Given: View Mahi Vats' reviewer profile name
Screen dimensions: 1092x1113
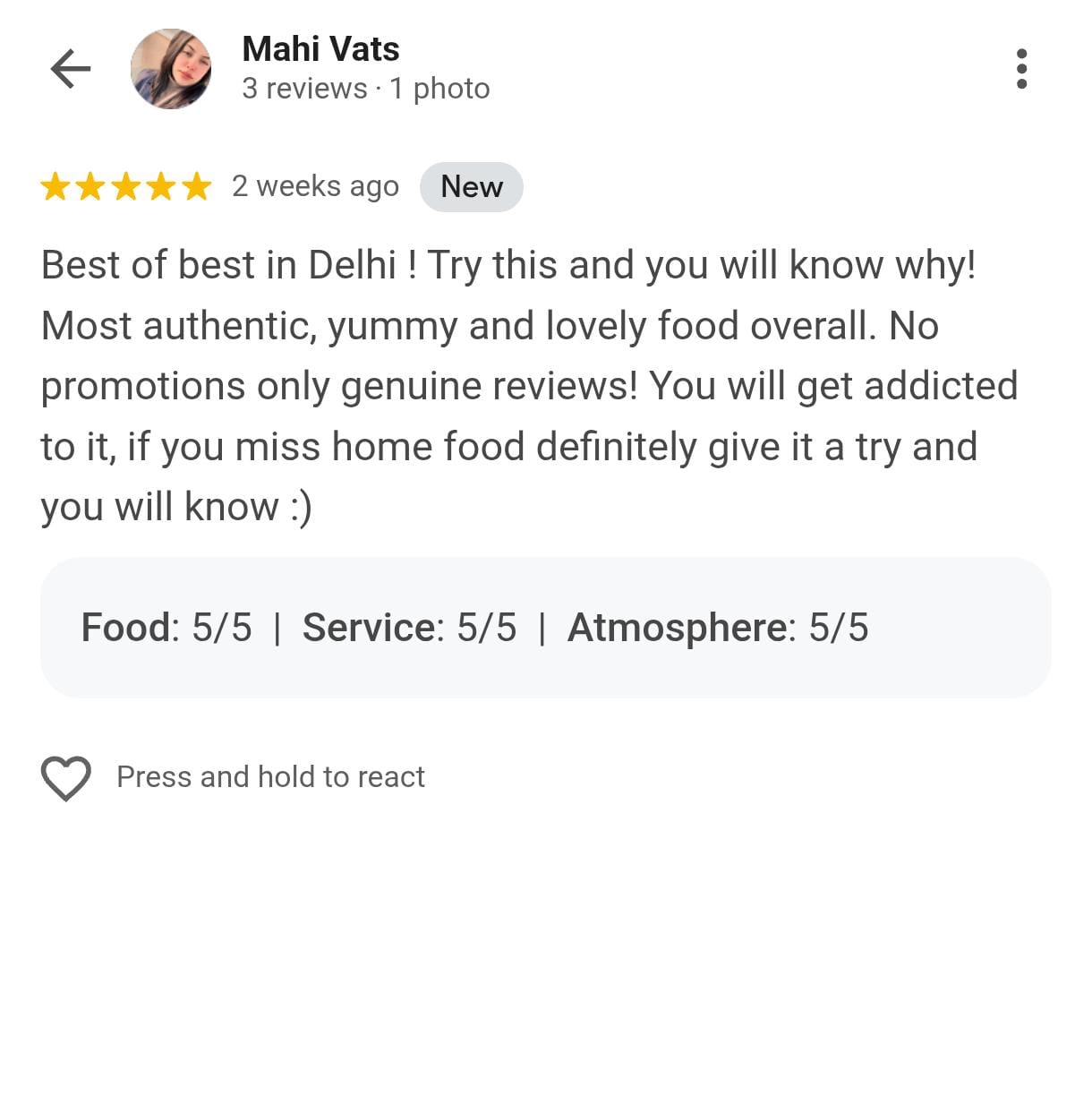Looking at the screenshot, I should [320, 49].
